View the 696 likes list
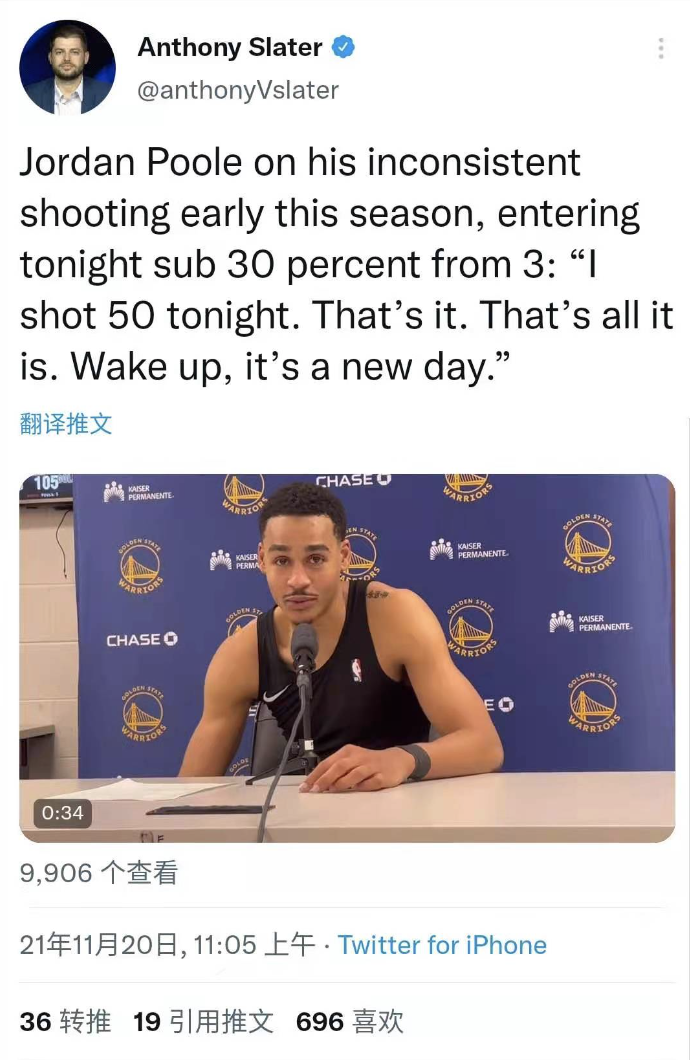Image resolution: width=690 pixels, height=1060 pixels. (x=349, y=1021)
